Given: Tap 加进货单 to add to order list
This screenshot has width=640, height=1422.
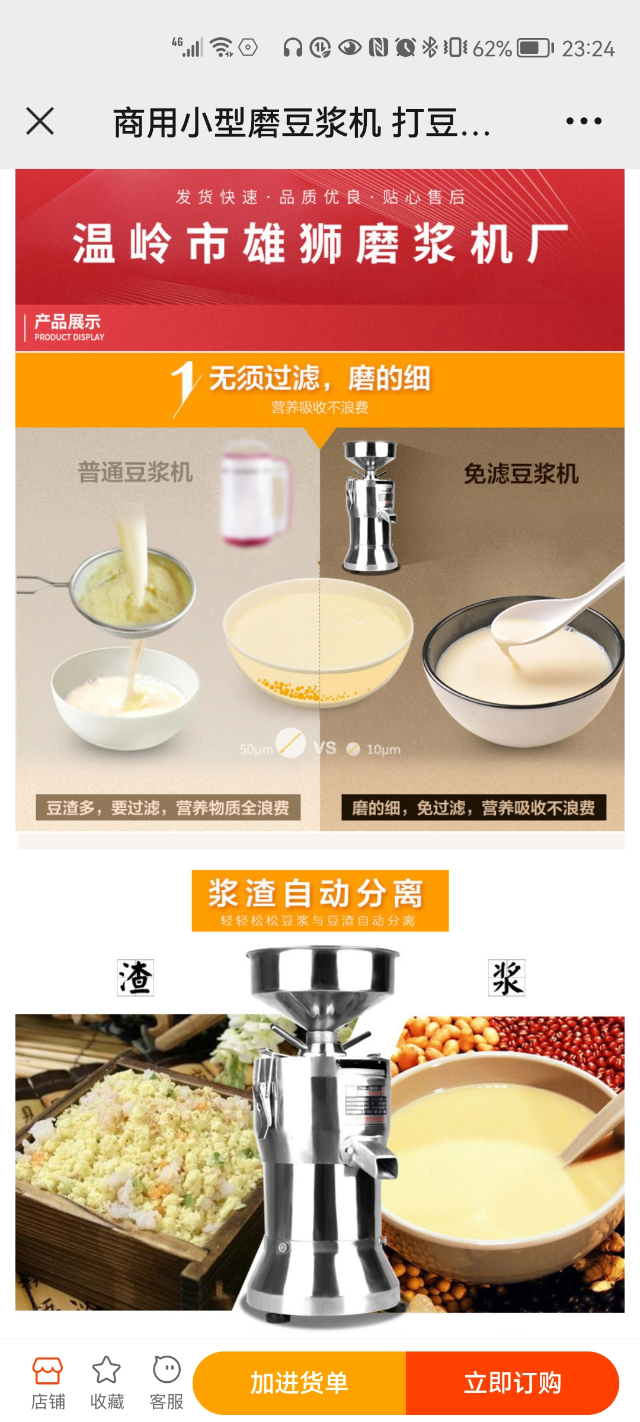Looking at the screenshot, I should [299, 1383].
